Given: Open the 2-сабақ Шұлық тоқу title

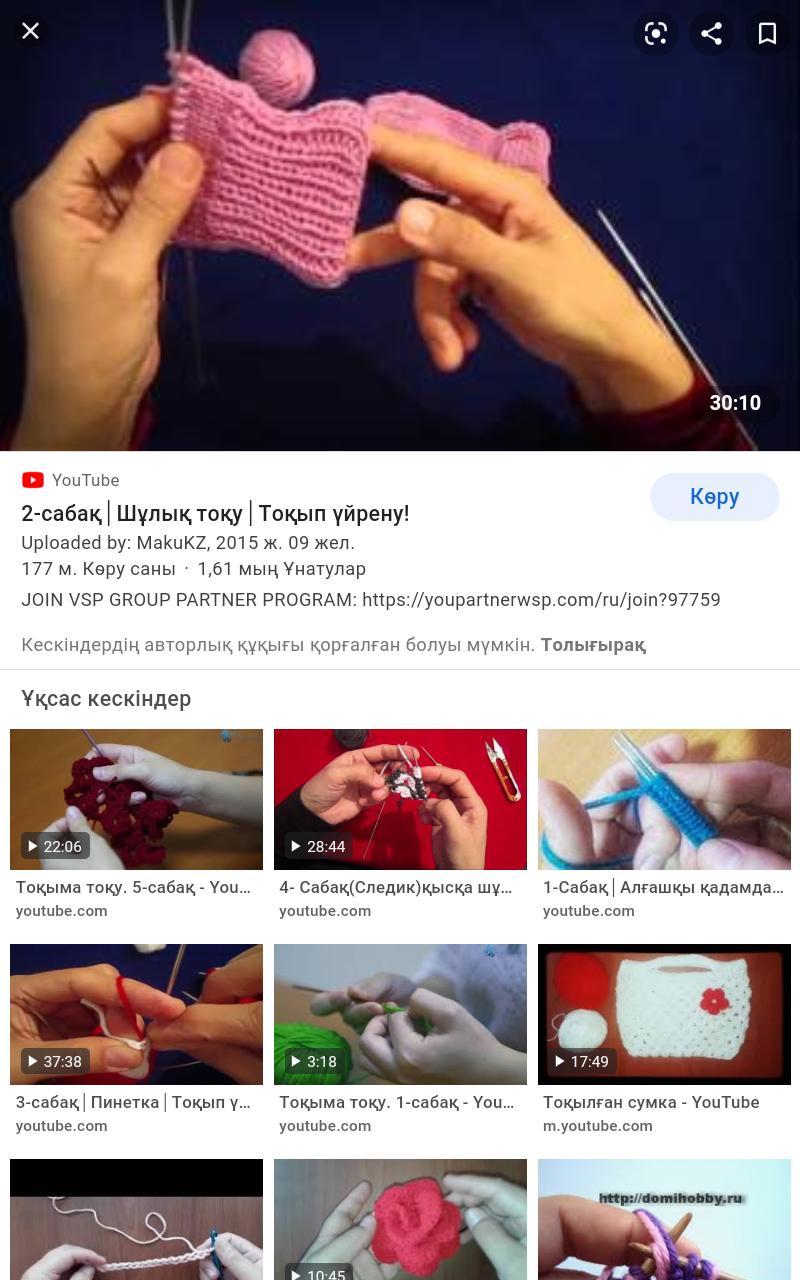Looking at the screenshot, I should (215, 514).
